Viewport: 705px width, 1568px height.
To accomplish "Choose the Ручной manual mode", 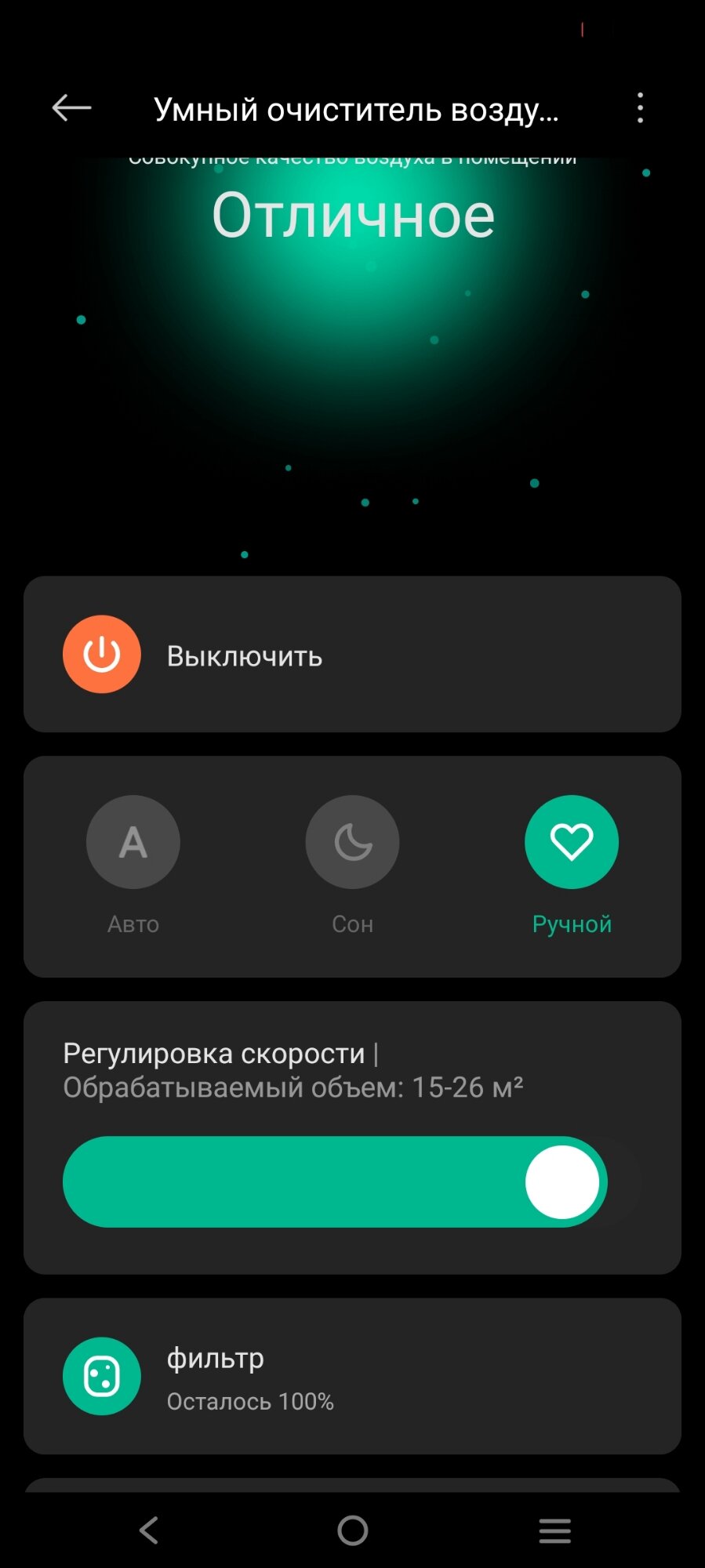I will click(572, 842).
